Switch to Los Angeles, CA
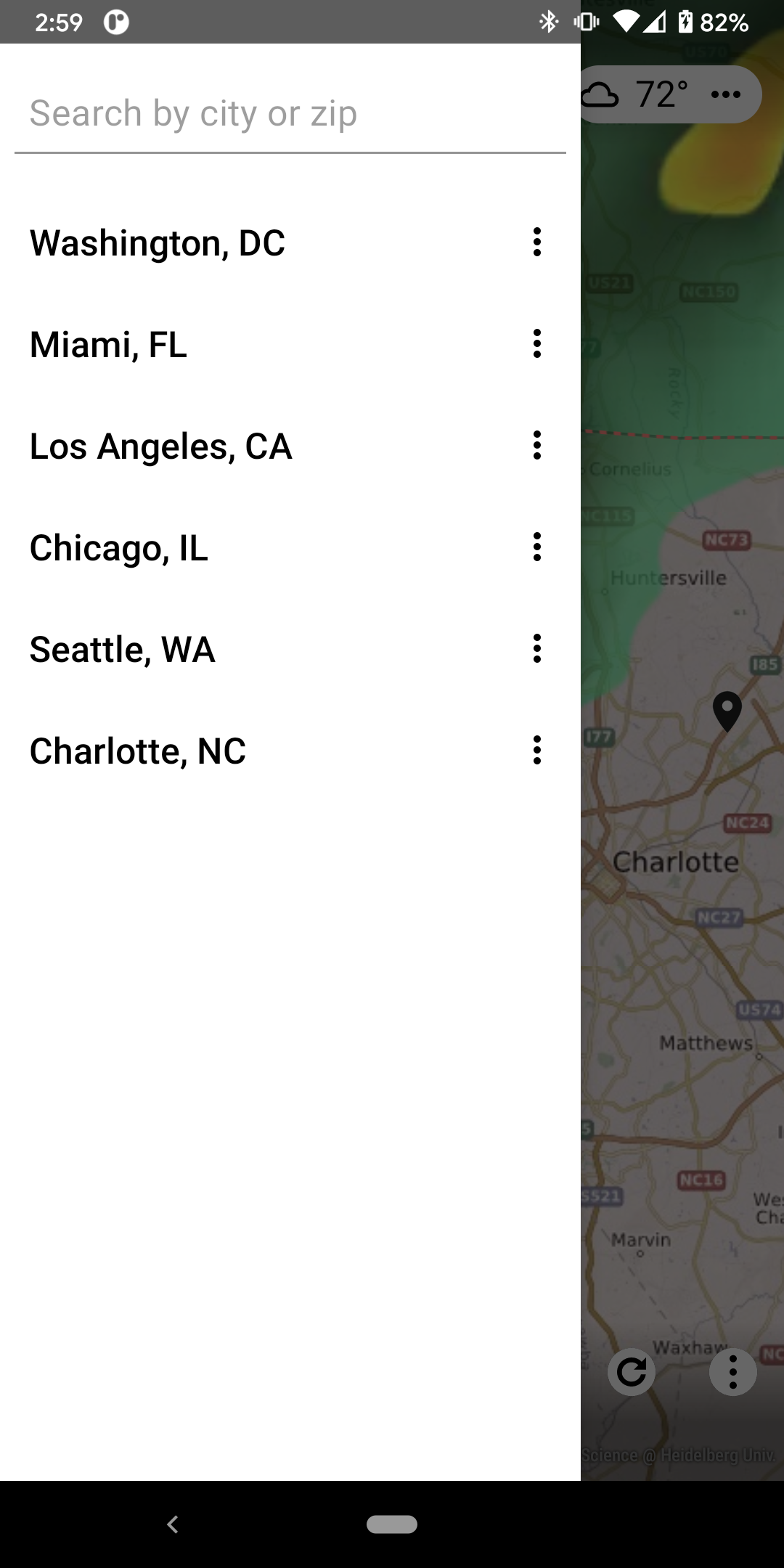The width and height of the screenshot is (784, 1568). pyautogui.click(x=161, y=446)
